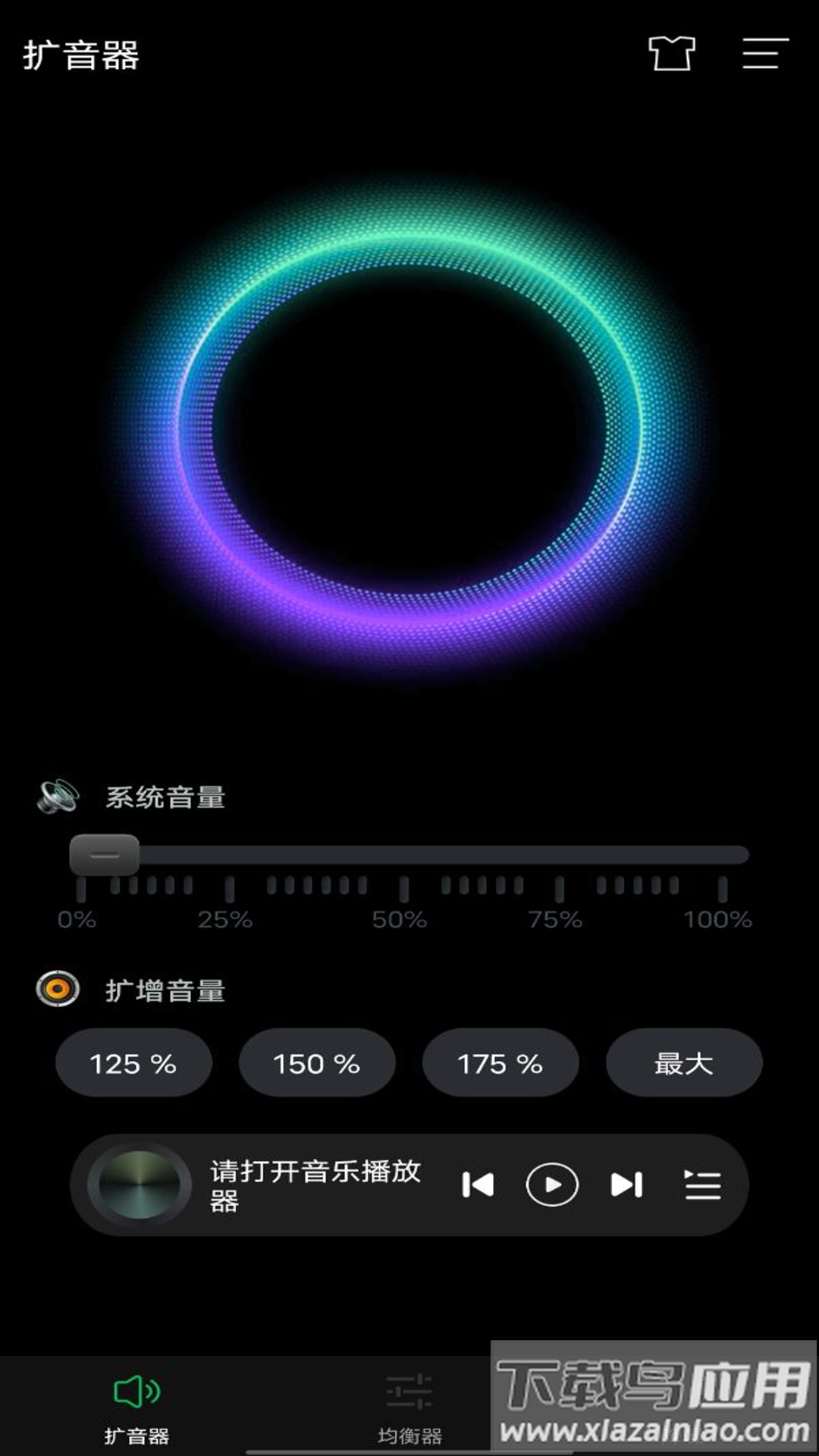Click the 请打开音乐播放器 text

pyautogui.click(x=316, y=1185)
